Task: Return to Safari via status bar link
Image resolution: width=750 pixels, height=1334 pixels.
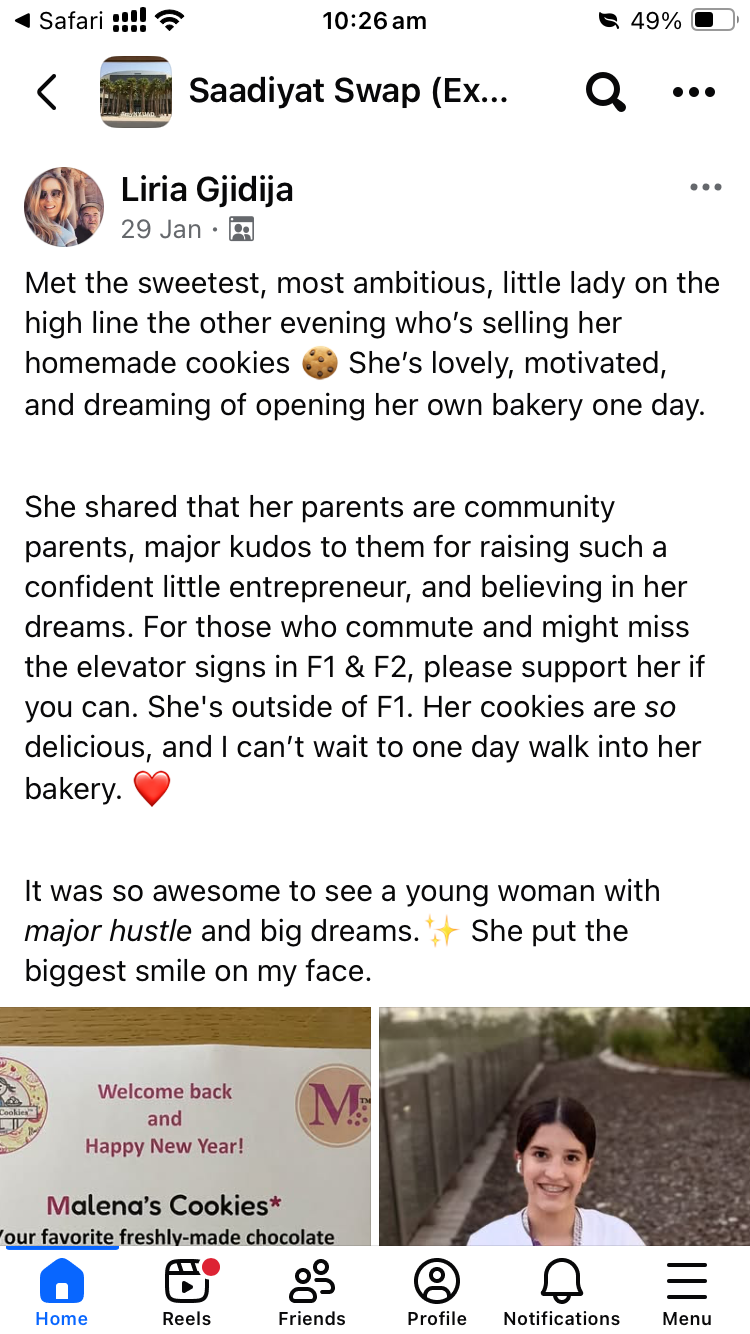Action: coord(60,21)
